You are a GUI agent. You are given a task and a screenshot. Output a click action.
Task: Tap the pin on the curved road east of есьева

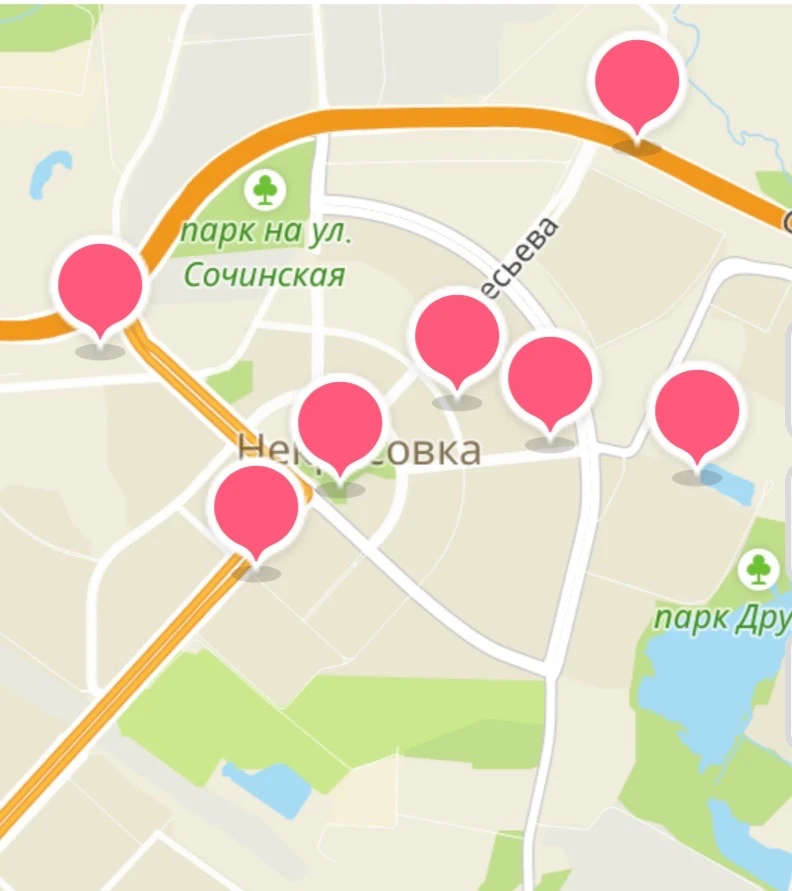tap(550, 379)
